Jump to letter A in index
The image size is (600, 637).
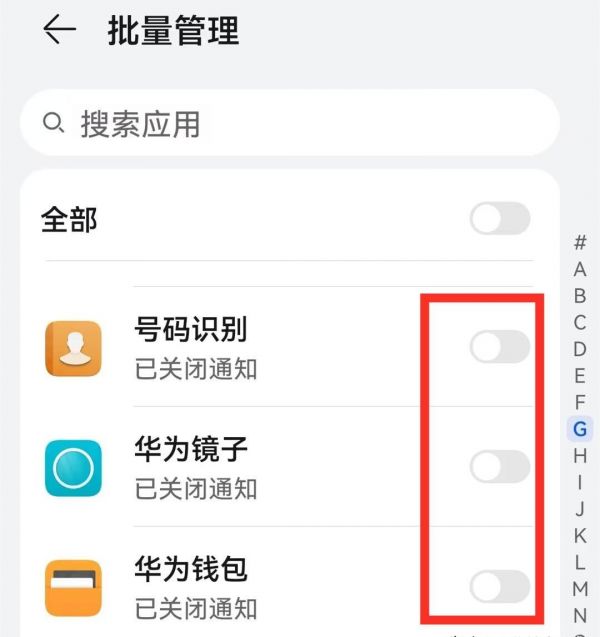[x=580, y=269]
